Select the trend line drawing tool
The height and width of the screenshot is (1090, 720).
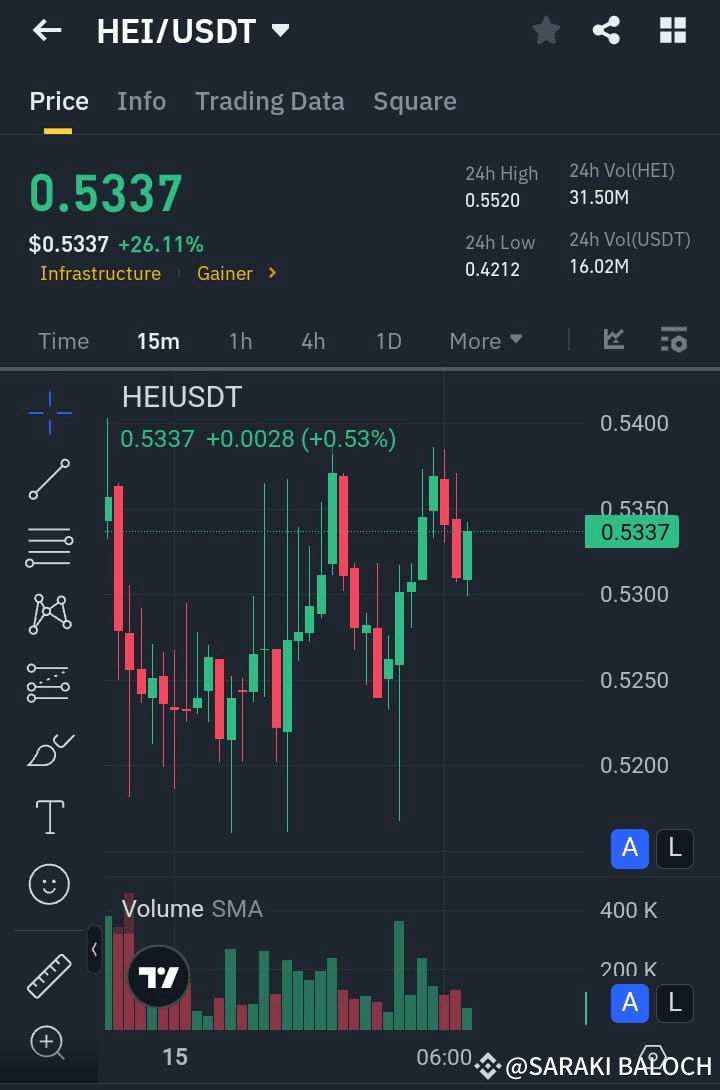point(49,479)
